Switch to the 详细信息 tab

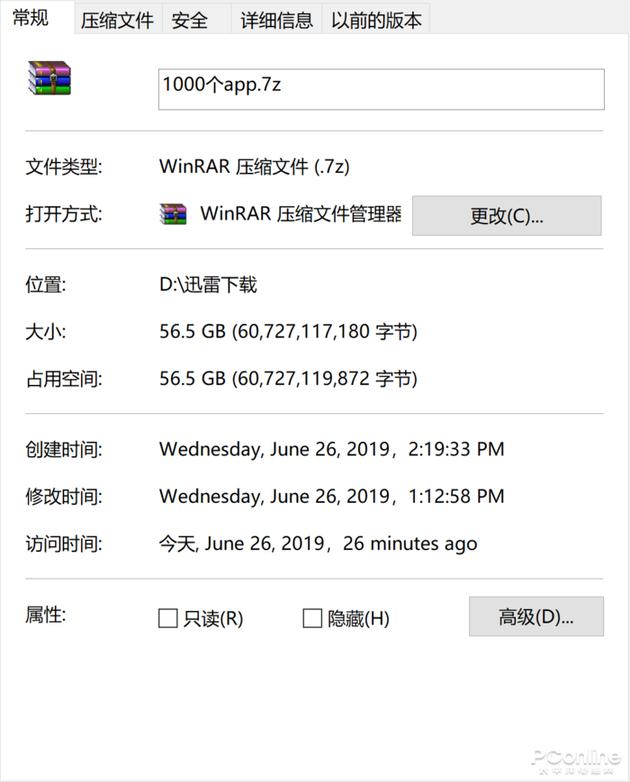(x=276, y=19)
